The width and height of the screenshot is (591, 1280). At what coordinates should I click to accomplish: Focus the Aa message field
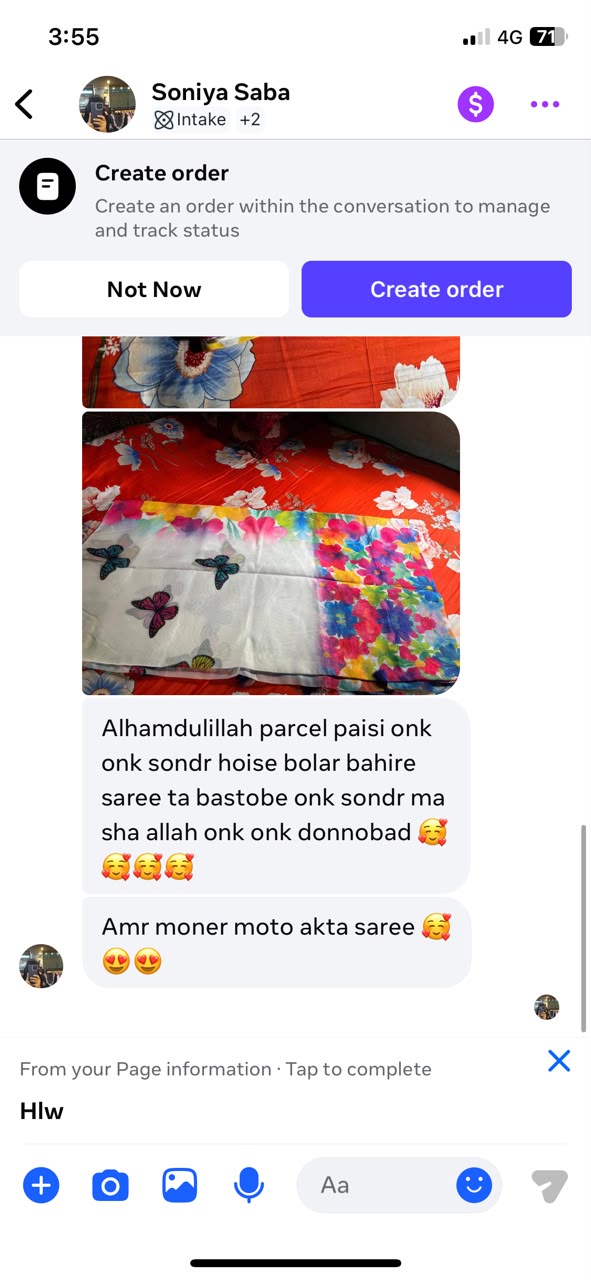tap(375, 1186)
